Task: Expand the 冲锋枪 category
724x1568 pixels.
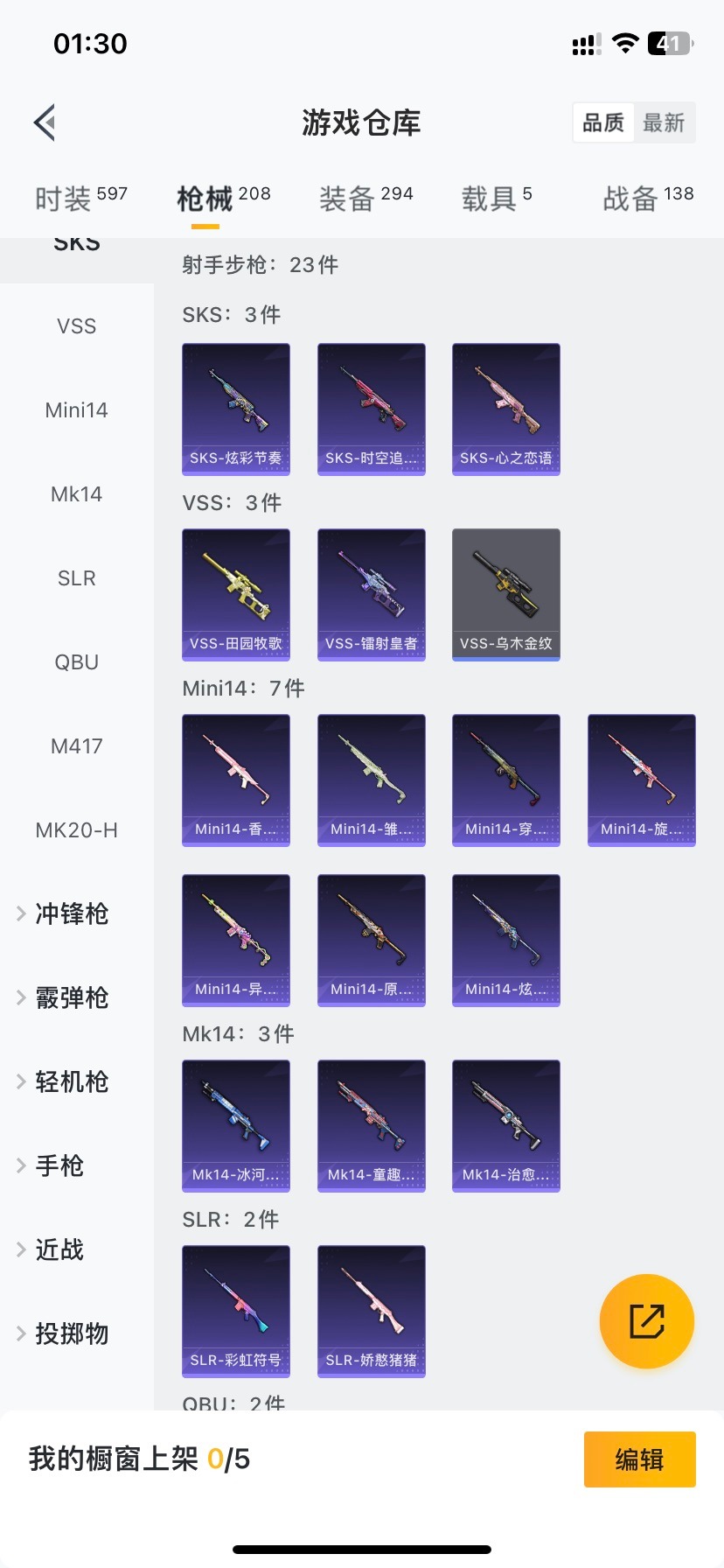Action: (x=72, y=914)
